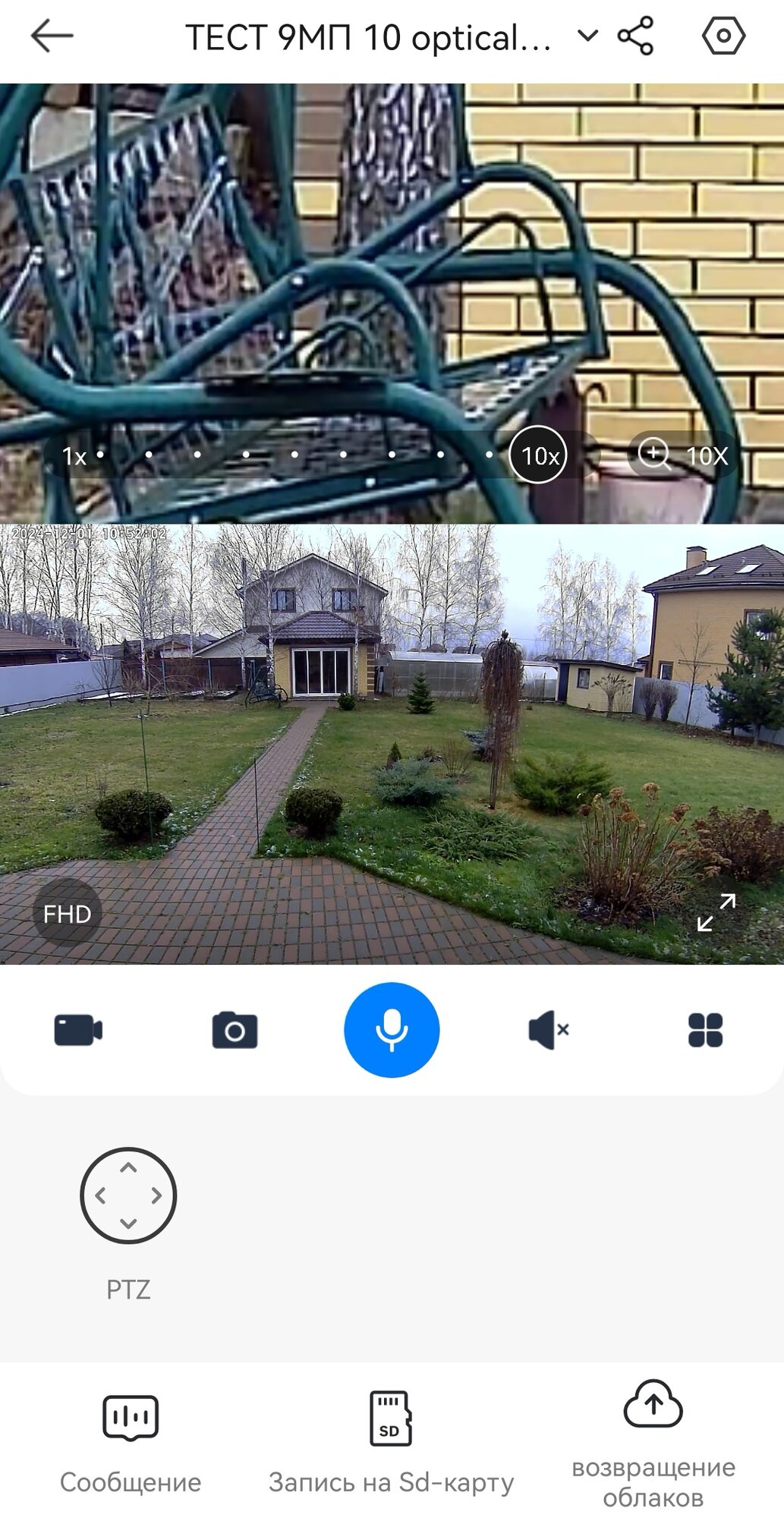Enter fullscreen video mode
This screenshot has width=784, height=1518.
(716, 912)
